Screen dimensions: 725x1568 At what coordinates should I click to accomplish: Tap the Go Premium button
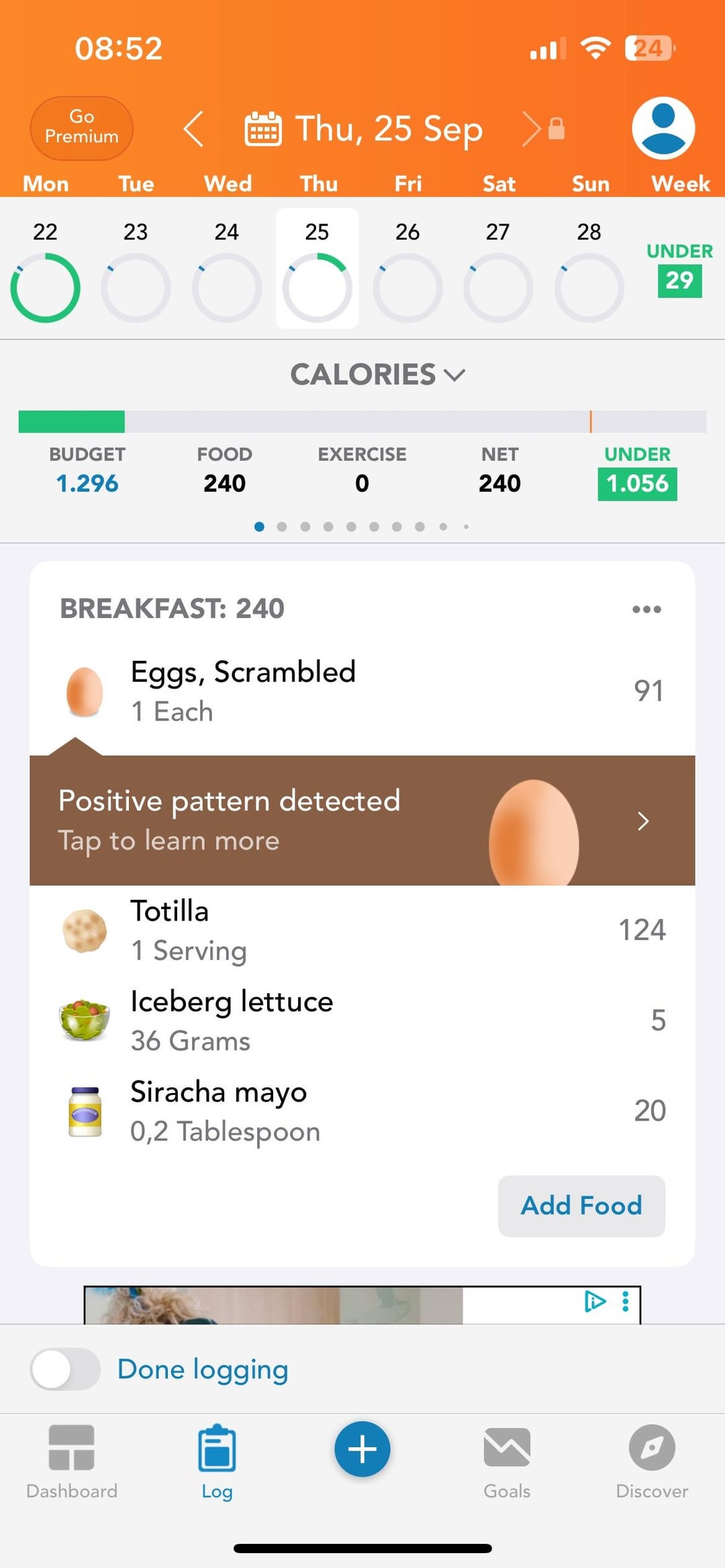[x=81, y=127]
